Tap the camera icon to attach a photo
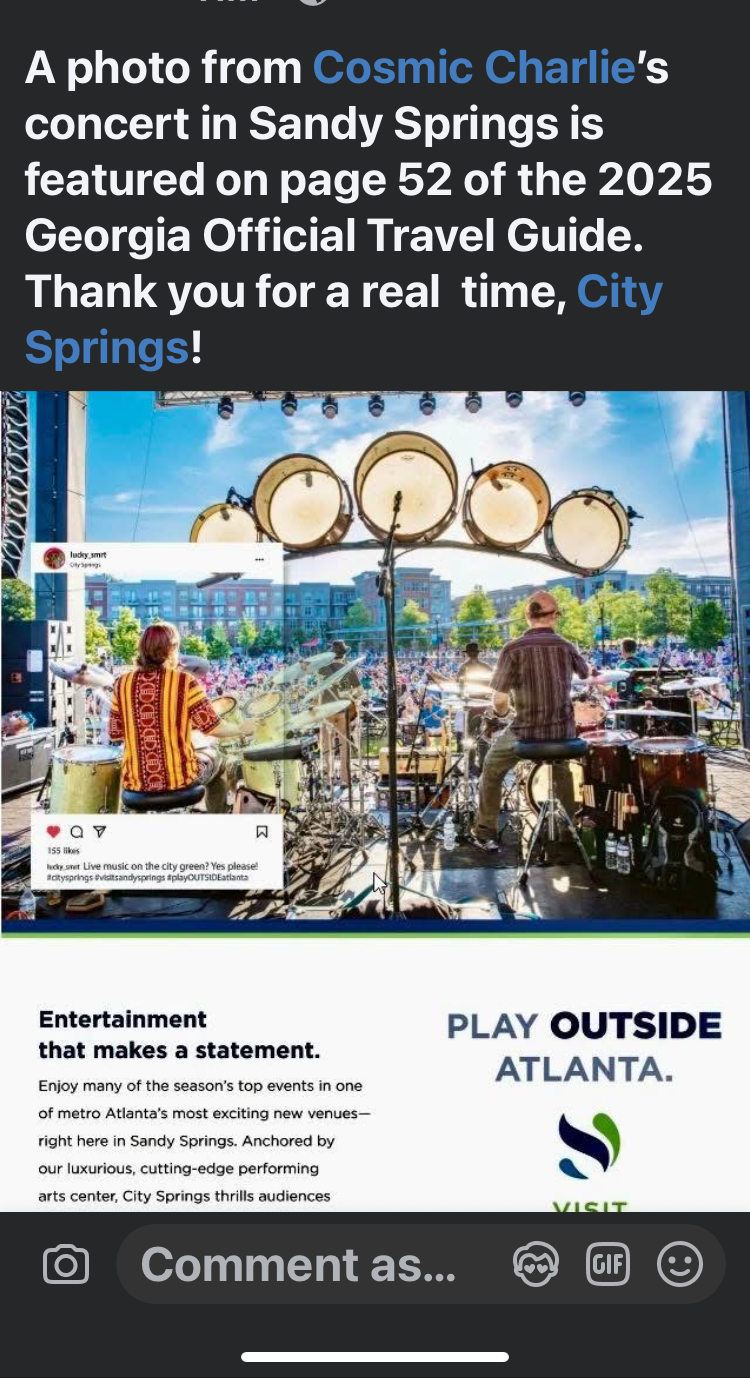Screen dimensions: 750x1378 [x=66, y=1265]
